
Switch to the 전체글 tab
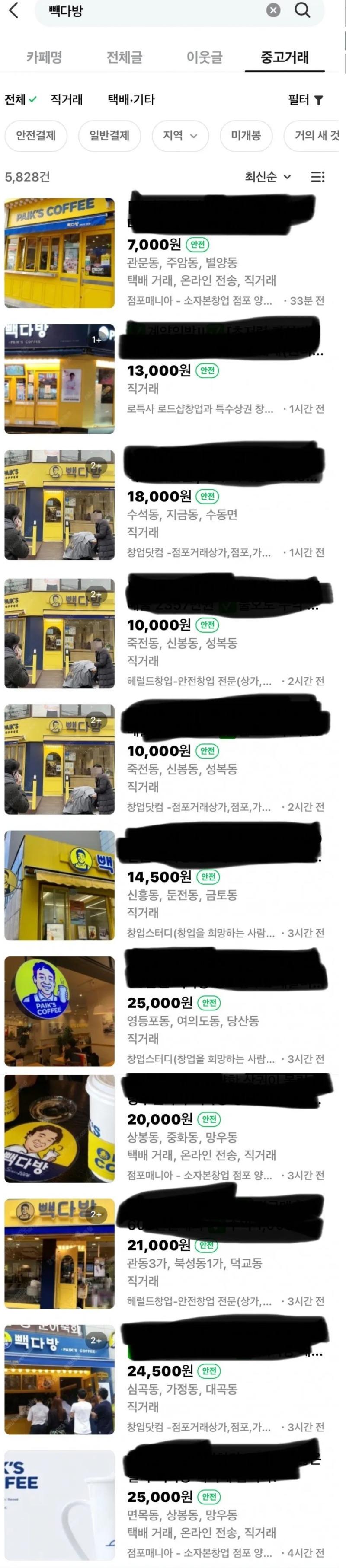[x=124, y=57]
